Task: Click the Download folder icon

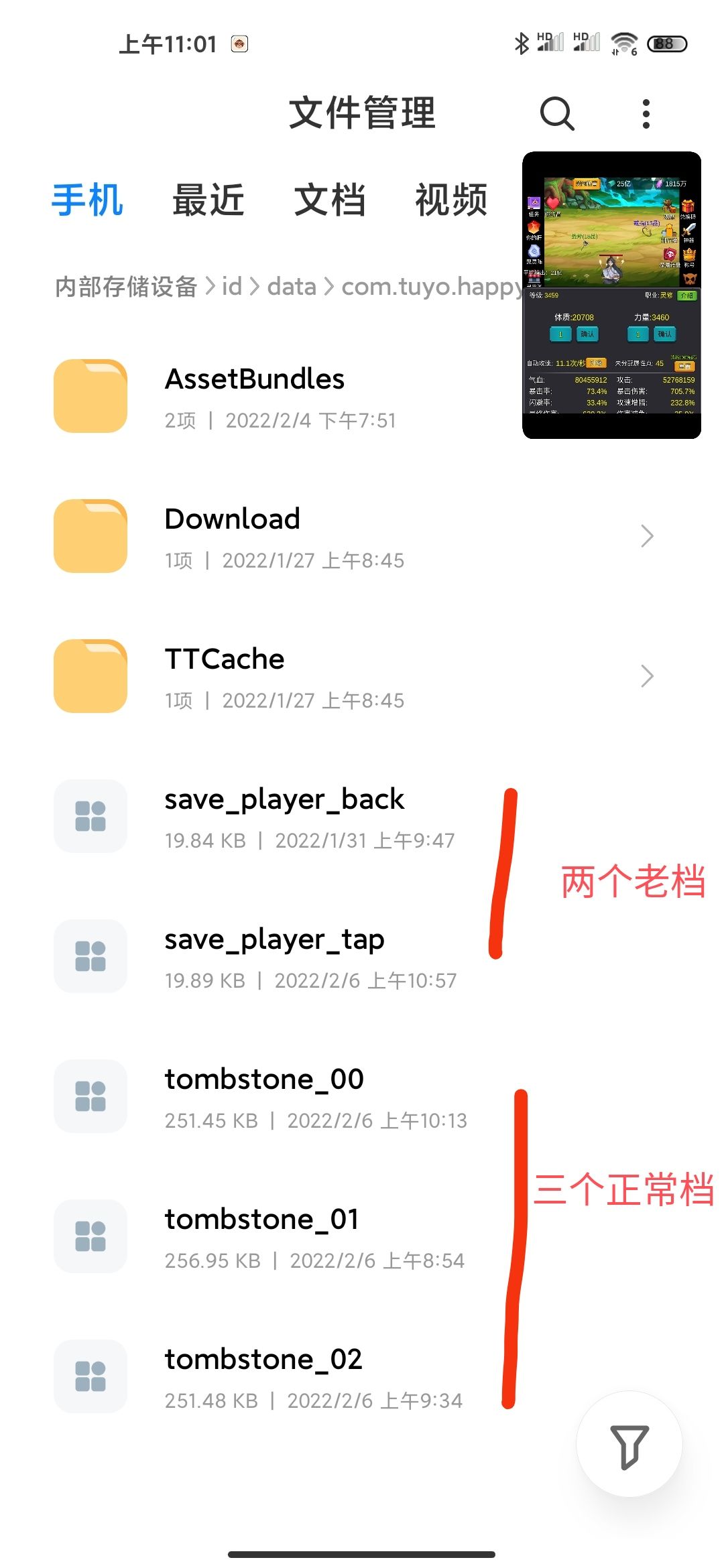Action: (90, 535)
